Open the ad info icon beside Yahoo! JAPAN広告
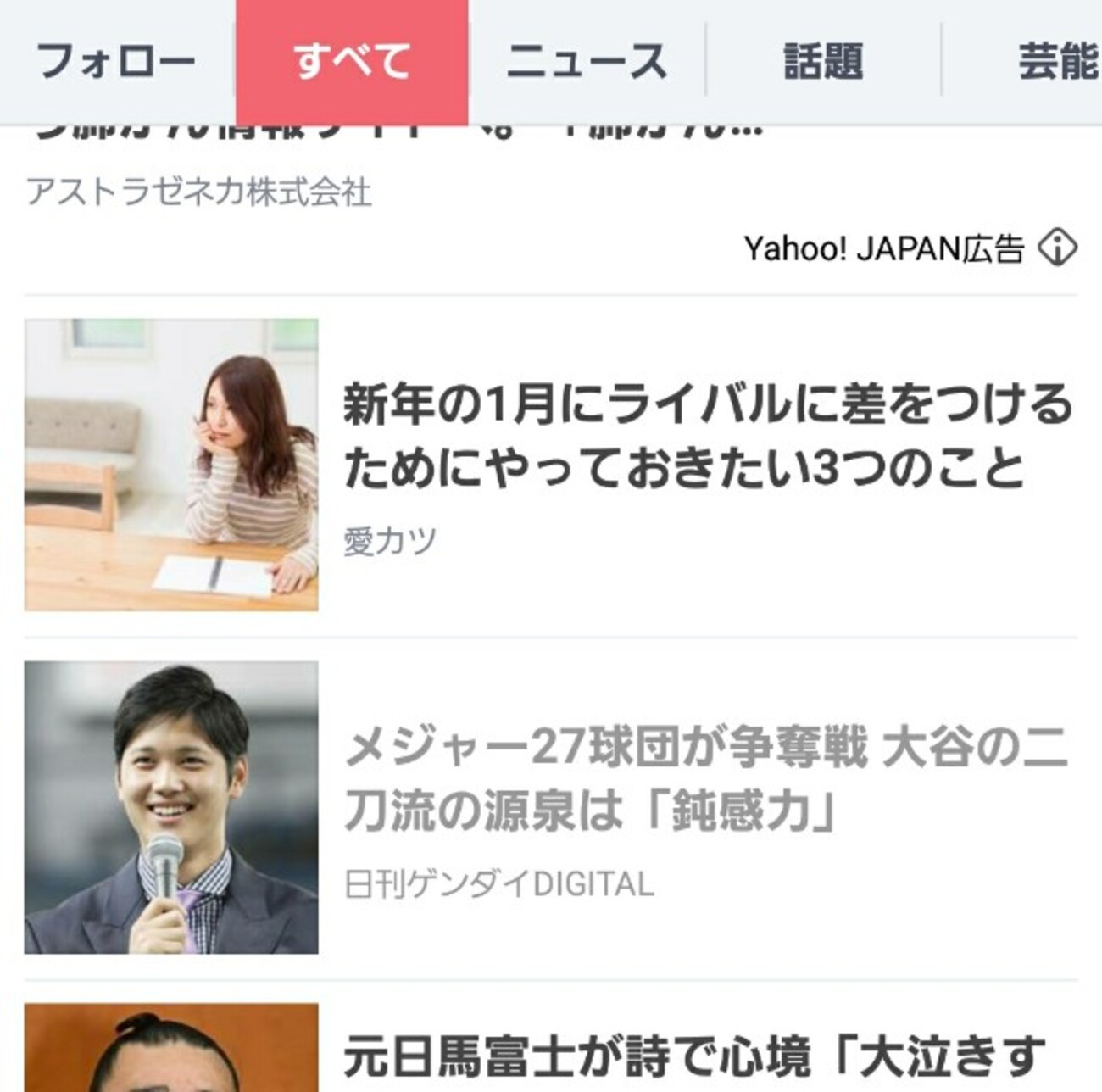The width and height of the screenshot is (1102, 1092). (1058, 248)
